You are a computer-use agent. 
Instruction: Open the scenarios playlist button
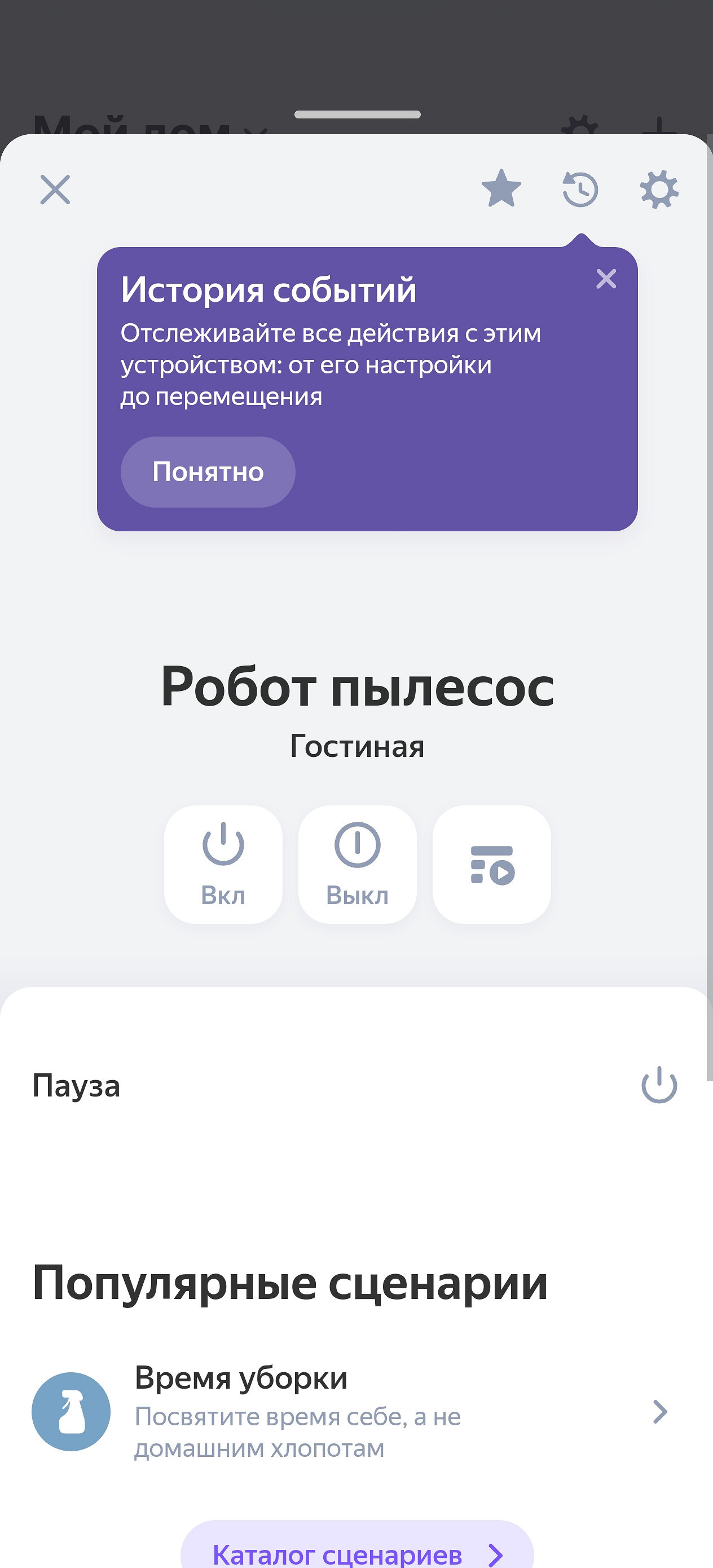coord(491,864)
